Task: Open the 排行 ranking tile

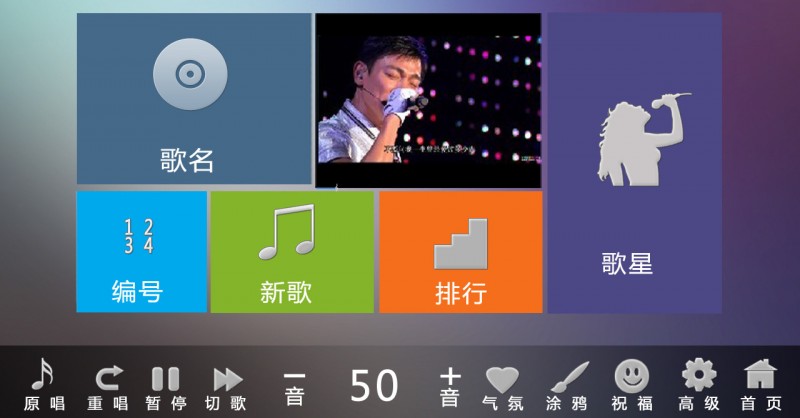Action: click(460, 252)
